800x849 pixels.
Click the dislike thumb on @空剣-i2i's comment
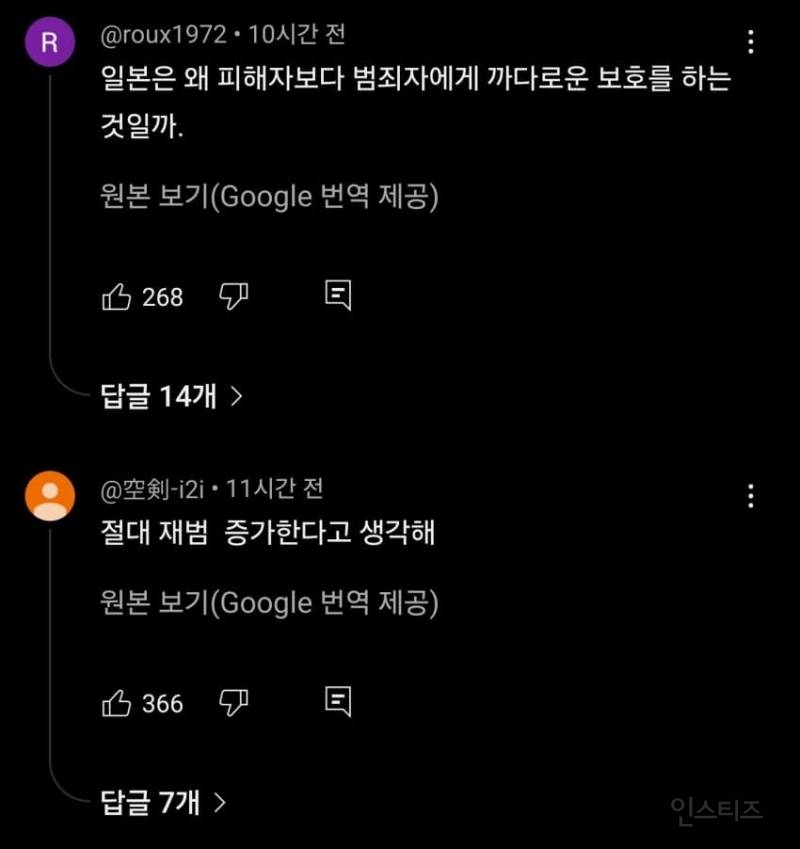(234, 701)
